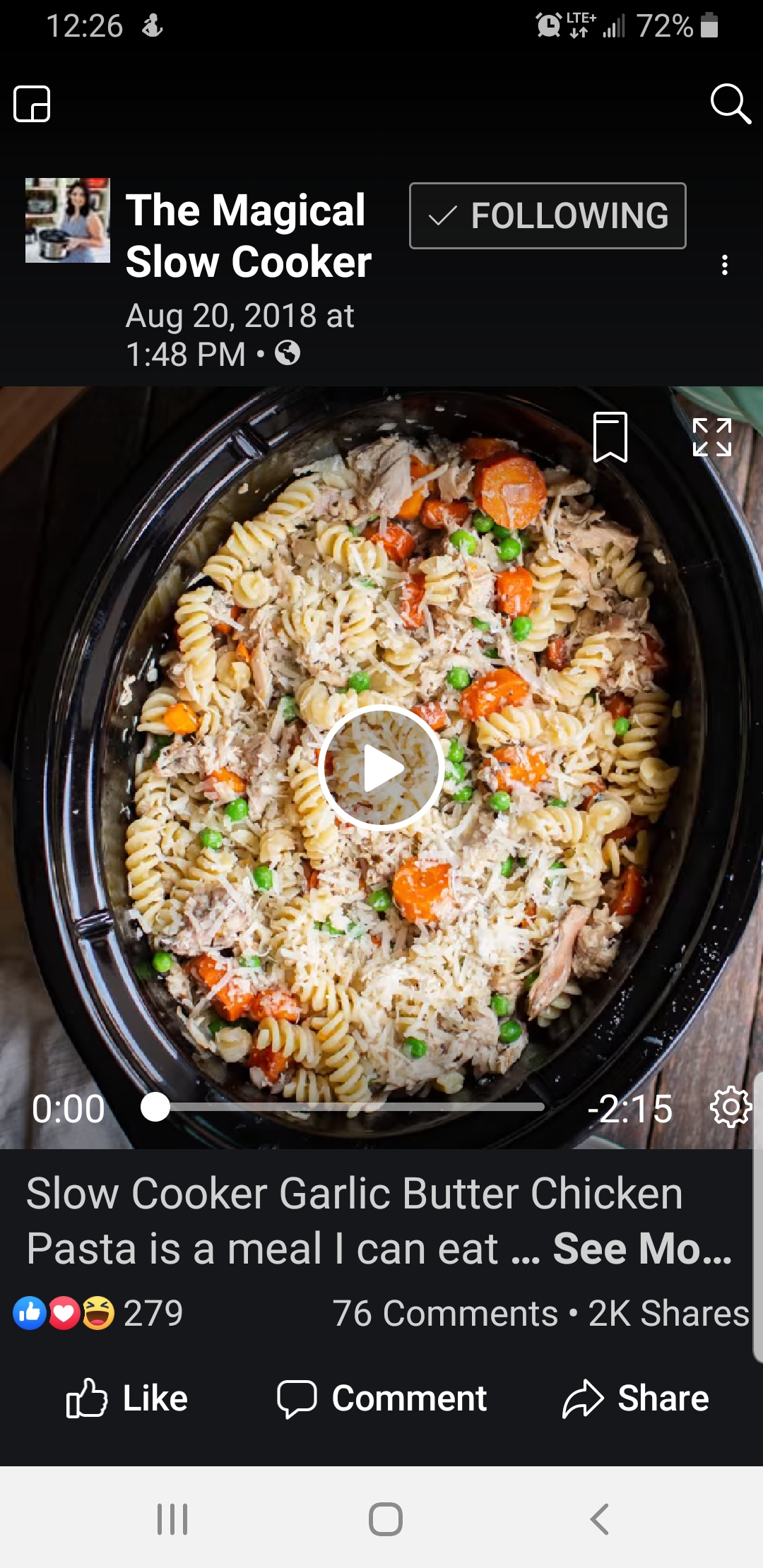Open the three-dot post options menu
This screenshot has height=1568, width=763.
(724, 265)
